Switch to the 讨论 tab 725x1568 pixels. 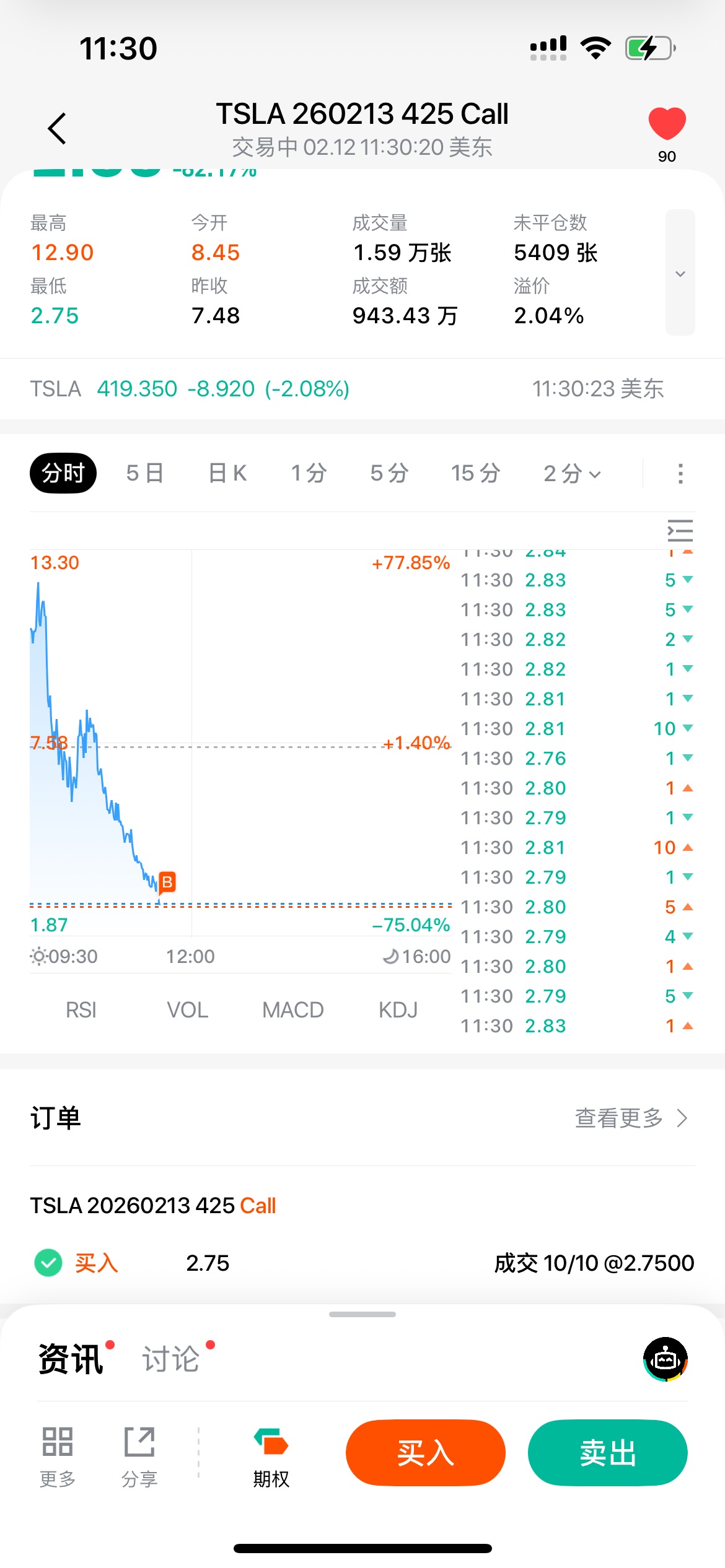pos(171,1359)
